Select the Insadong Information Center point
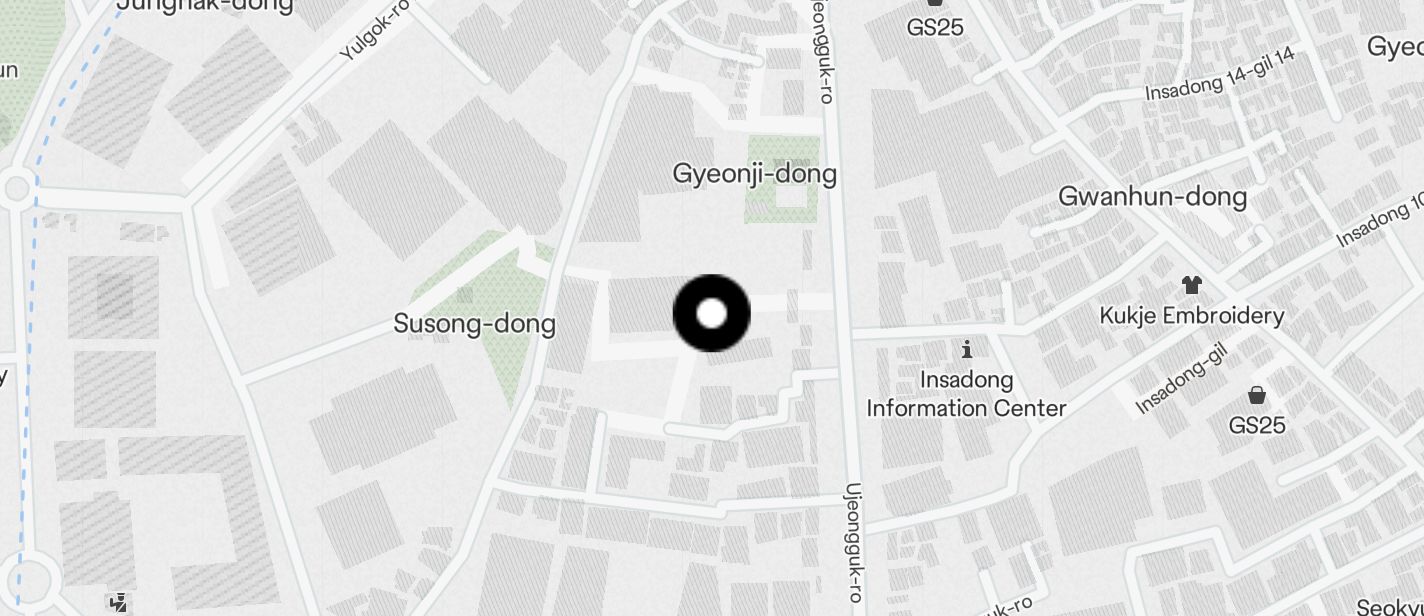This screenshot has height=616, width=1424. (x=966, y=350)
